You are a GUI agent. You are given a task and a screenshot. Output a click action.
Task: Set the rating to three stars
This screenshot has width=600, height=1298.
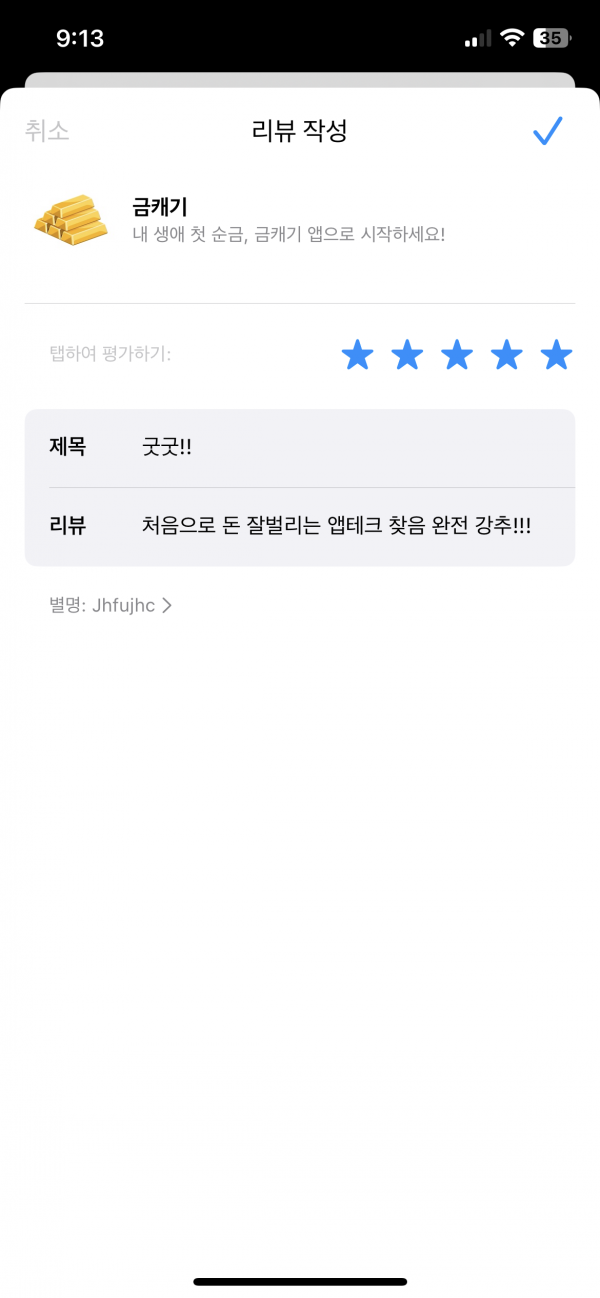coord(457,354)
